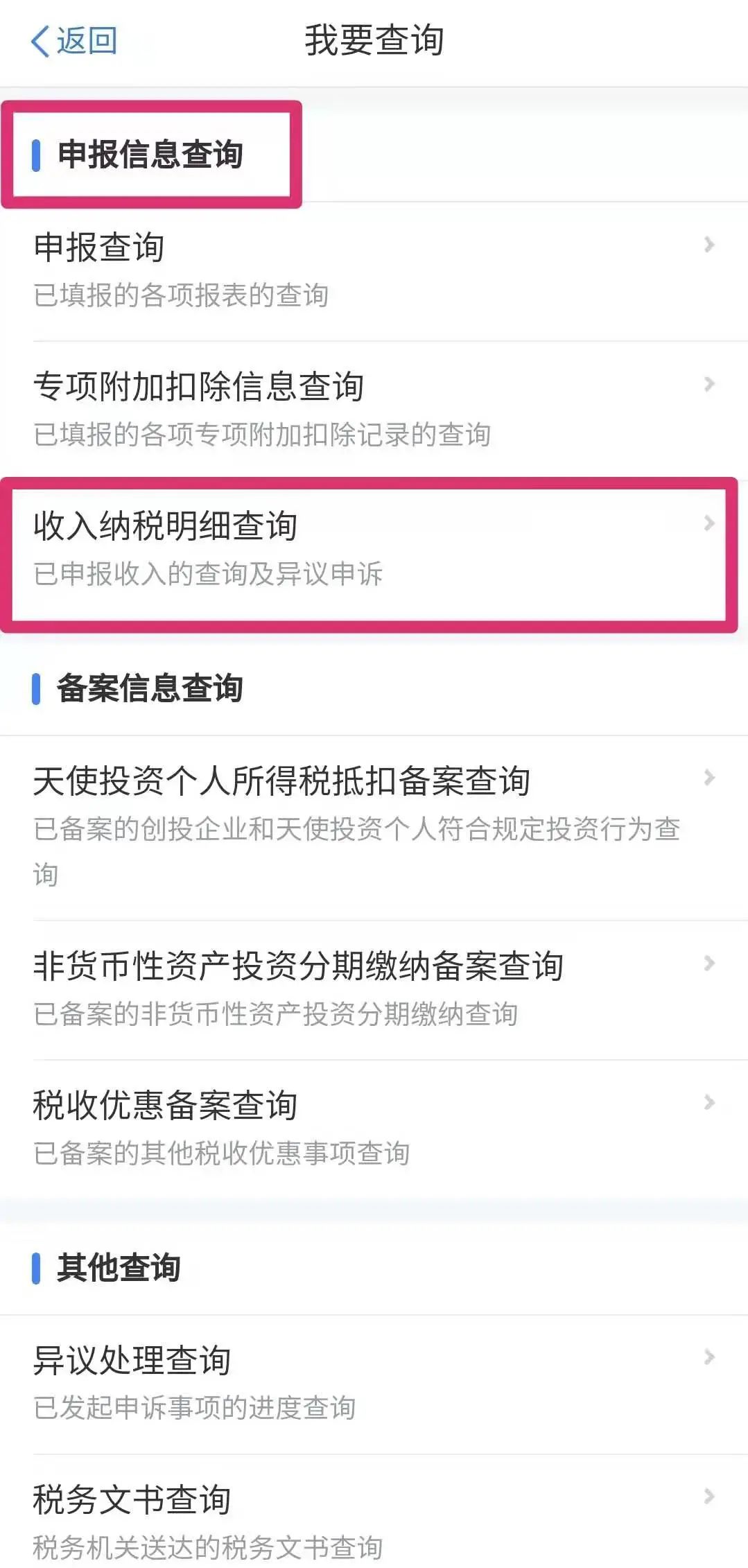Open 专项附加扣除信息查询
The image size is (748, 1568).
tap(374, 410)
